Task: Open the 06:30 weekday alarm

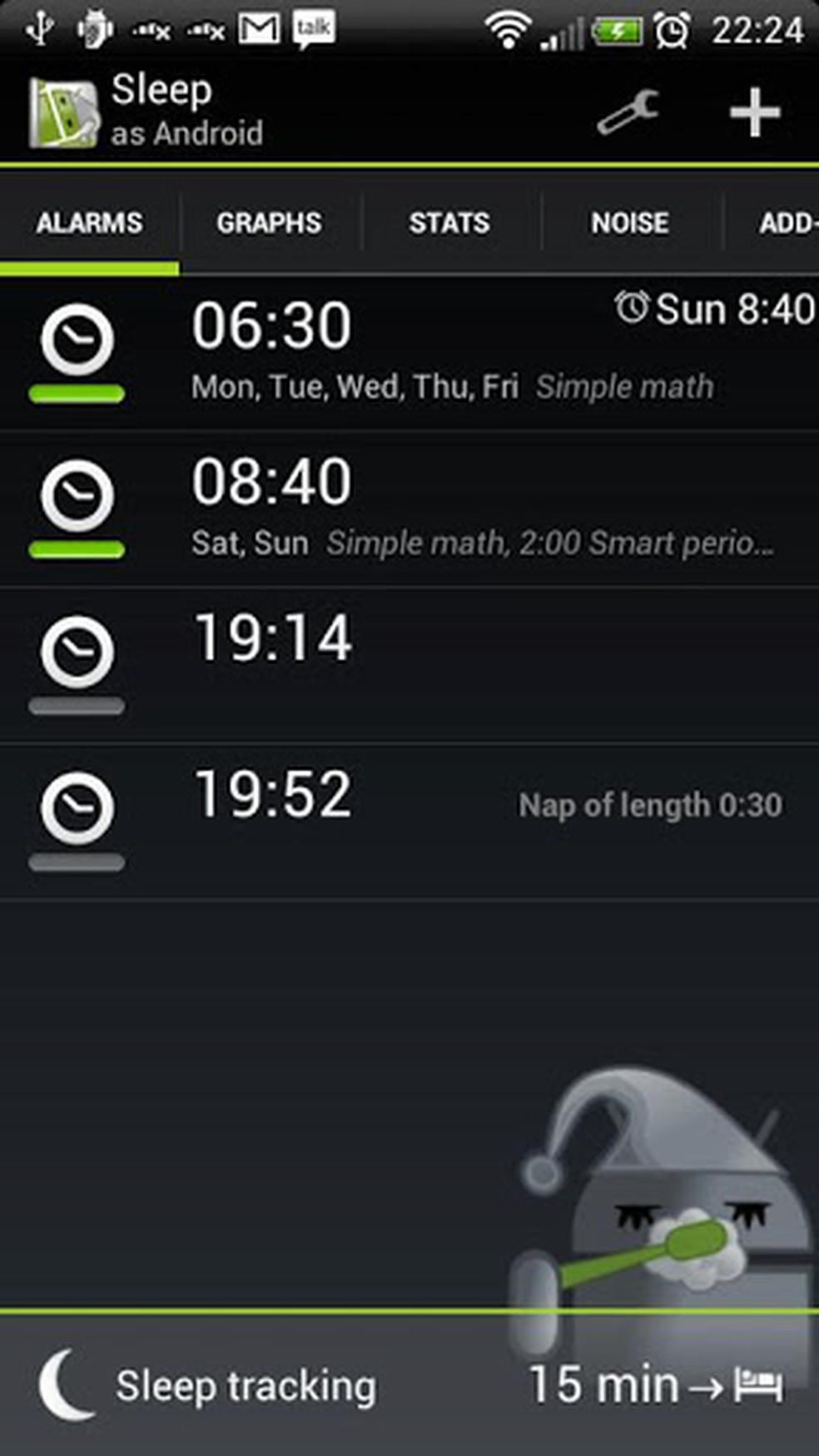Action: tap(449, 351)
